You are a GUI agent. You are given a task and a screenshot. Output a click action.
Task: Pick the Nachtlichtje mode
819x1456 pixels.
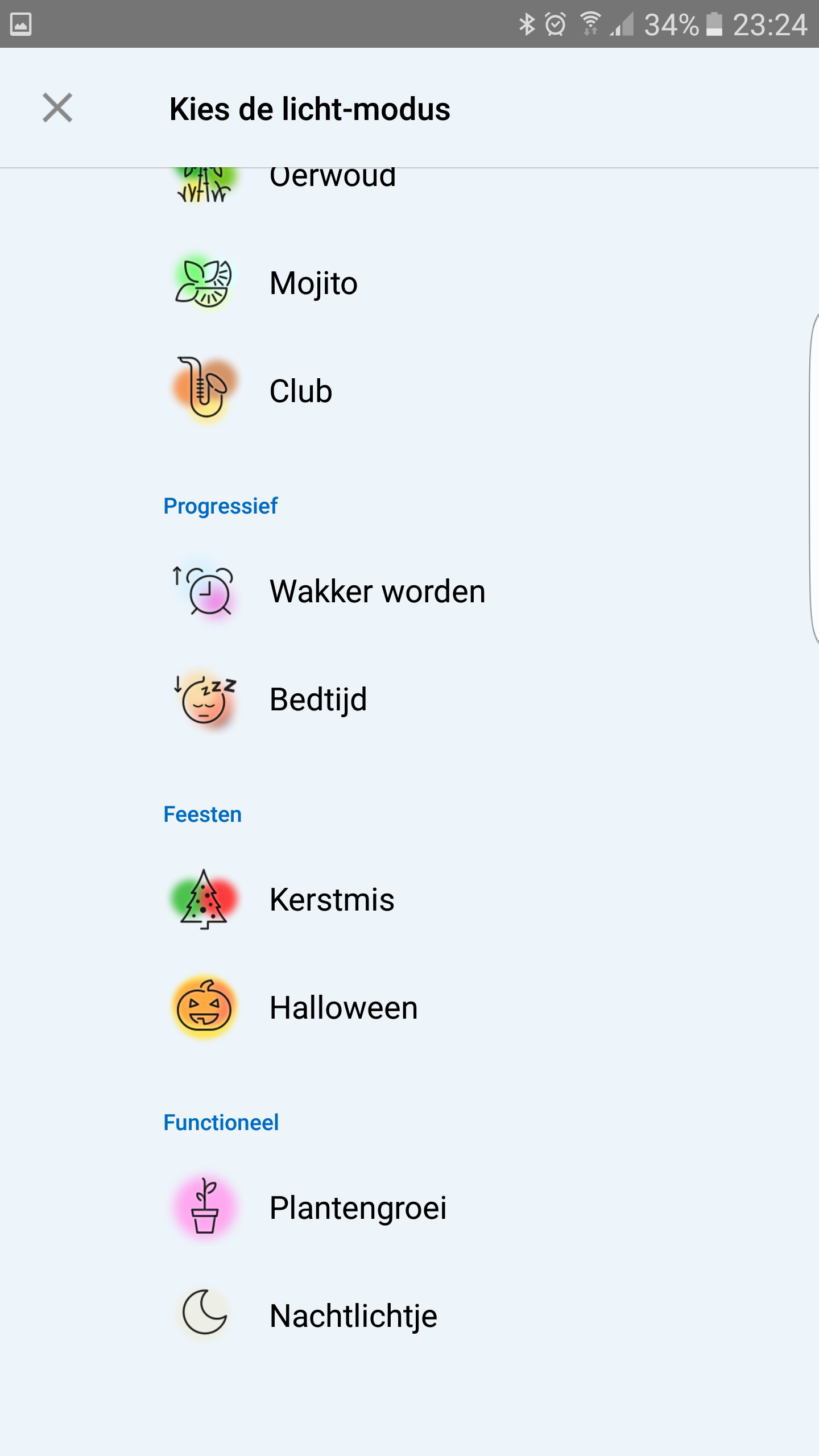tap(353, 1316)
